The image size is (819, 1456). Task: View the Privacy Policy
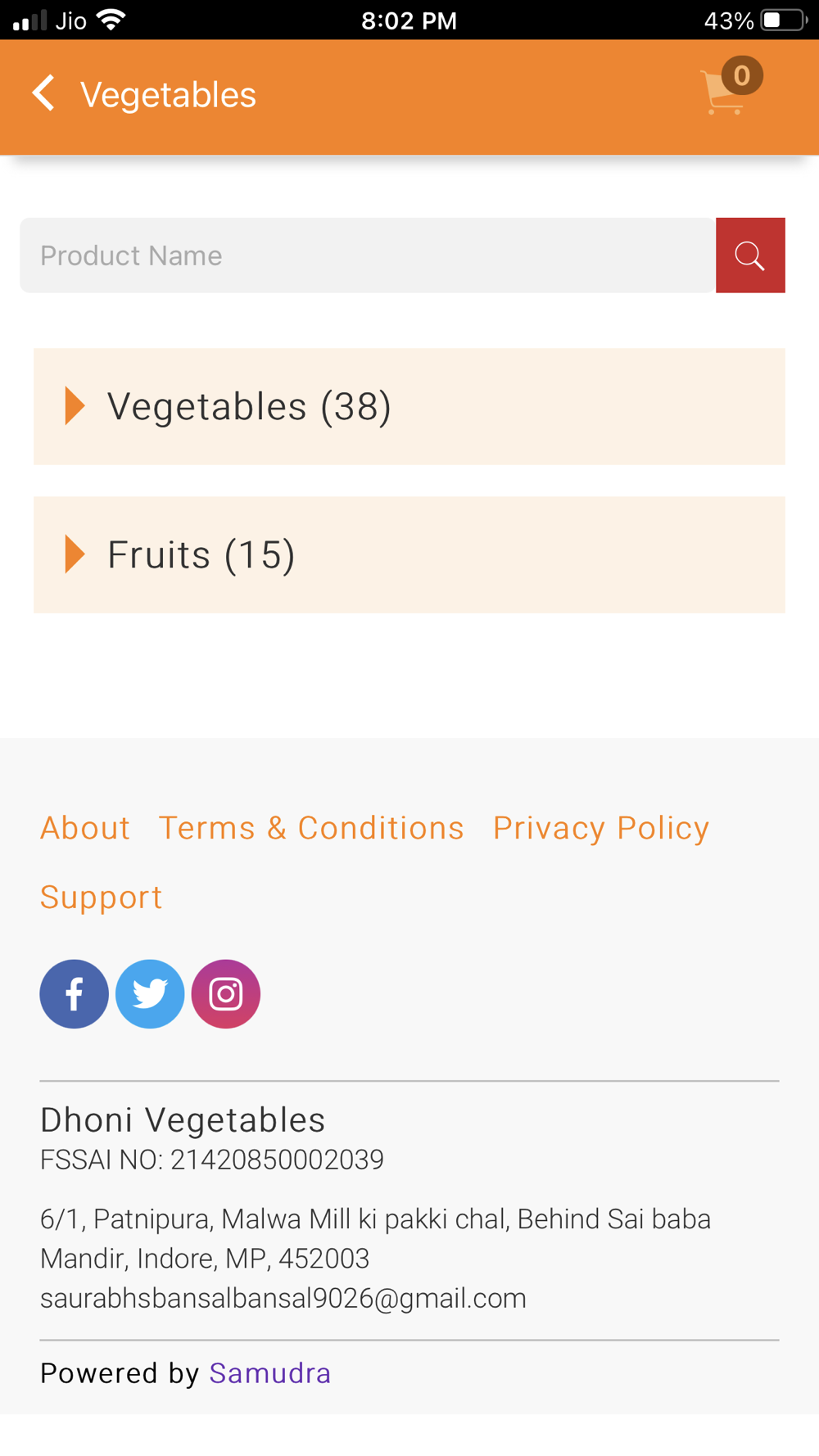click(601, 828)
